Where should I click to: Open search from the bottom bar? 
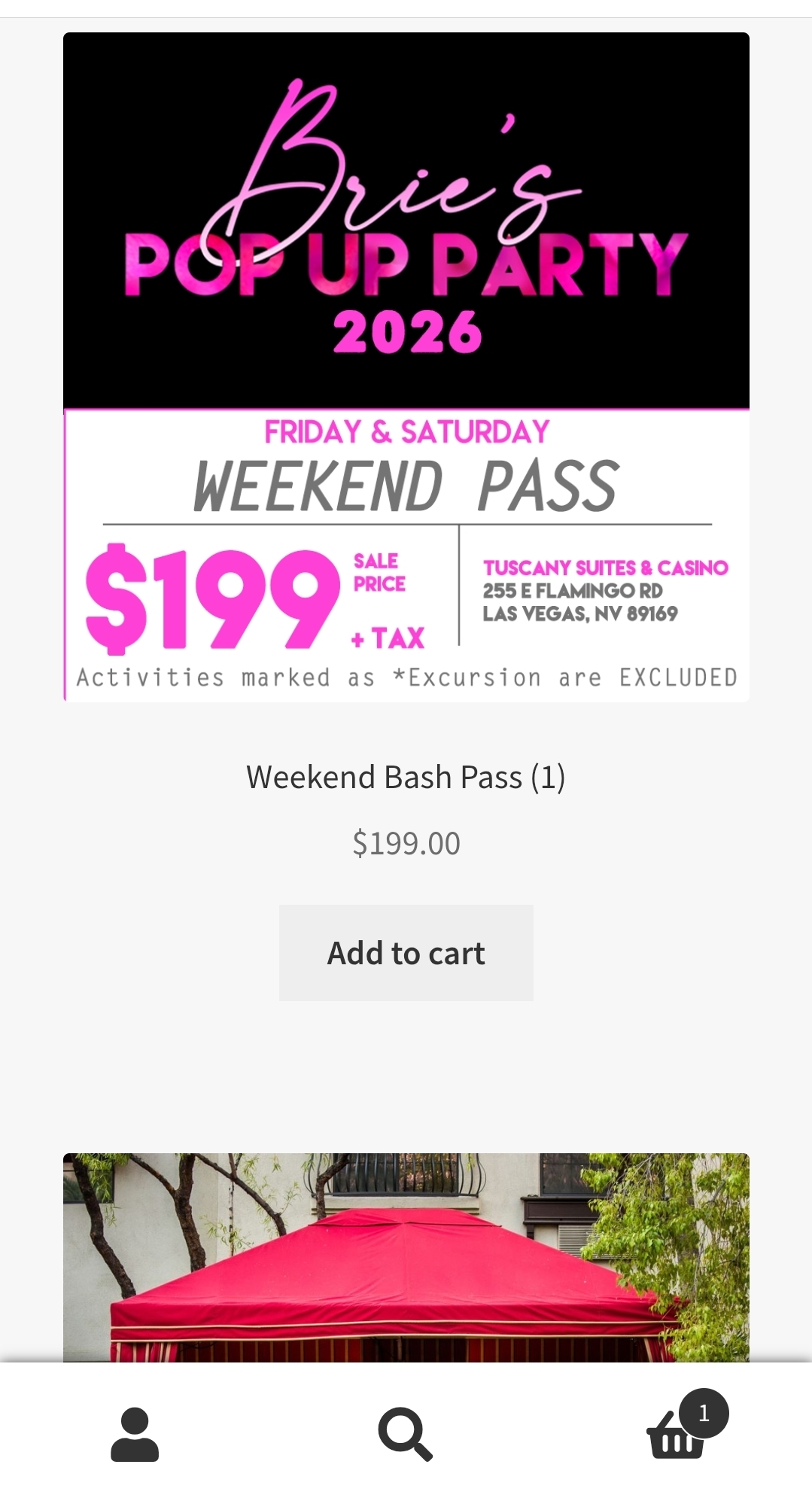click(406, 1435)
